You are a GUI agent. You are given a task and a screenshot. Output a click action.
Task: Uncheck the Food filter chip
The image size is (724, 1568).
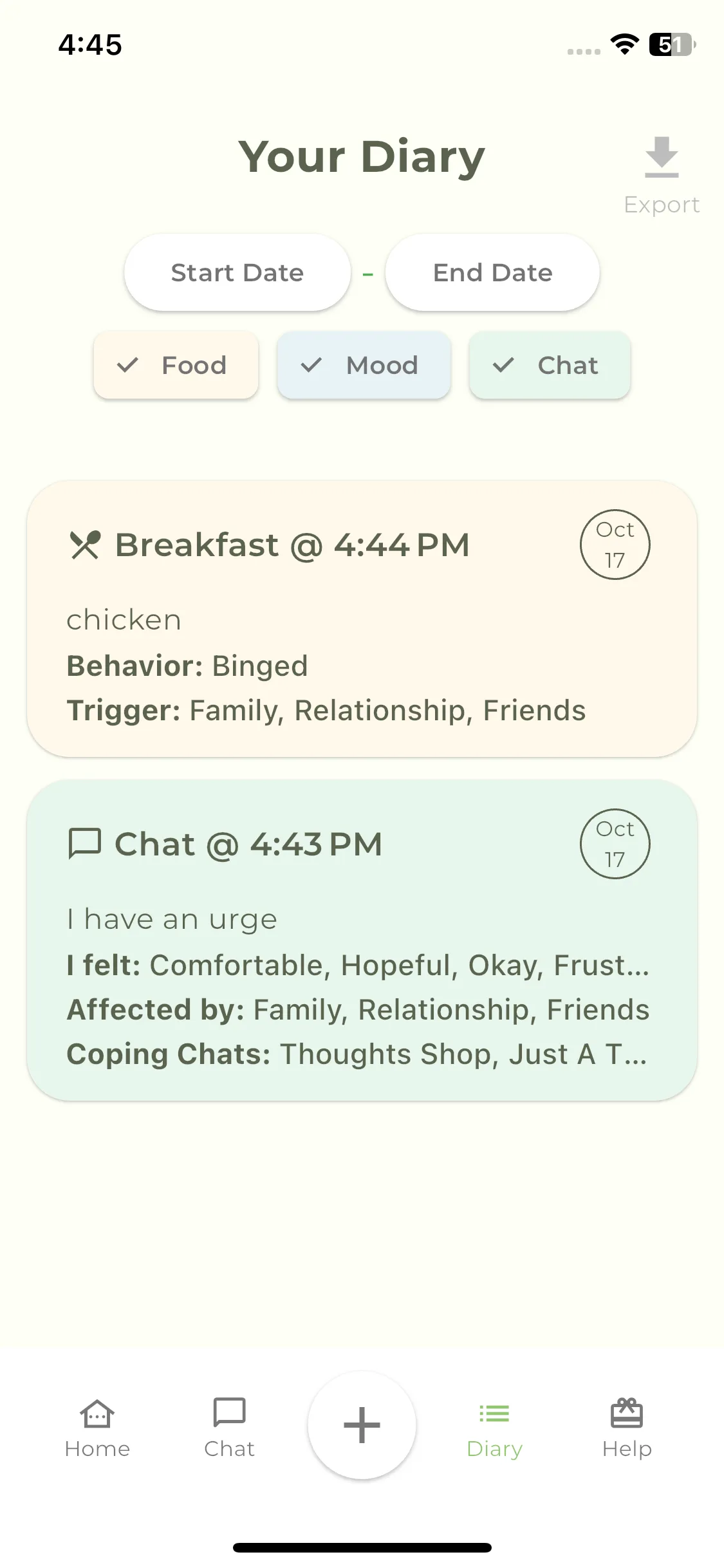tap(176, 365)
